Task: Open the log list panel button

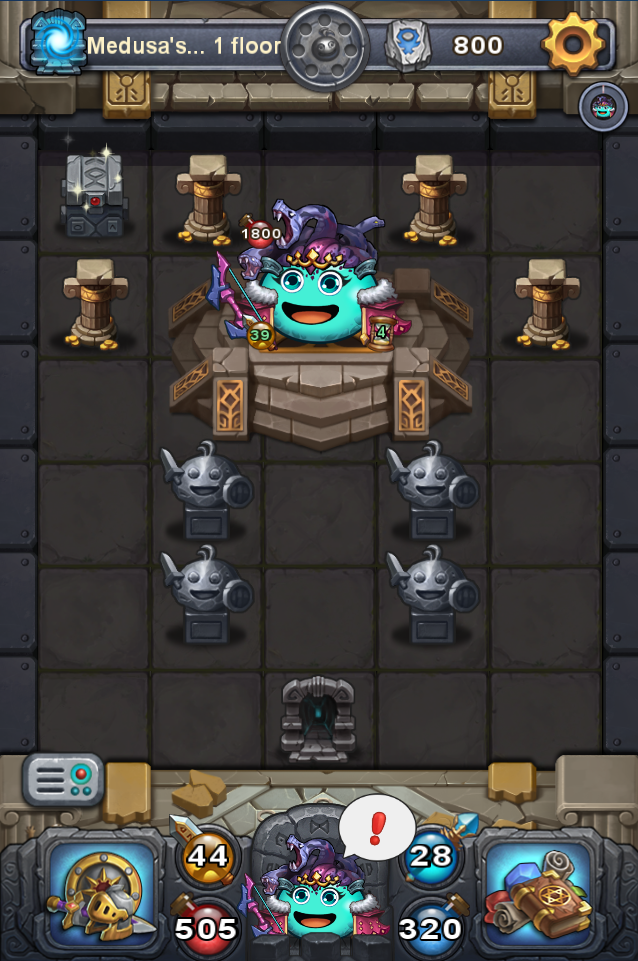Action: [x=63, y=779]
